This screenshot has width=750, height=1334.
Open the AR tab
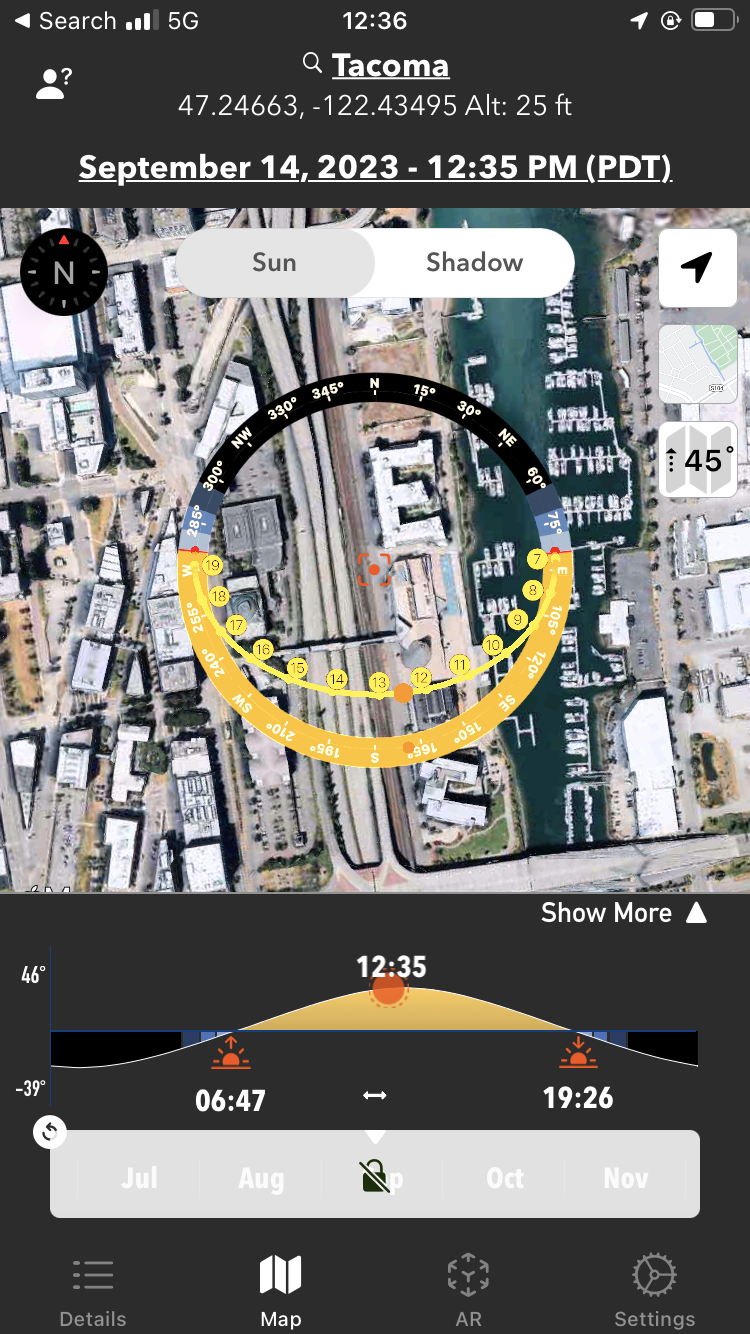click(468, 1292)
